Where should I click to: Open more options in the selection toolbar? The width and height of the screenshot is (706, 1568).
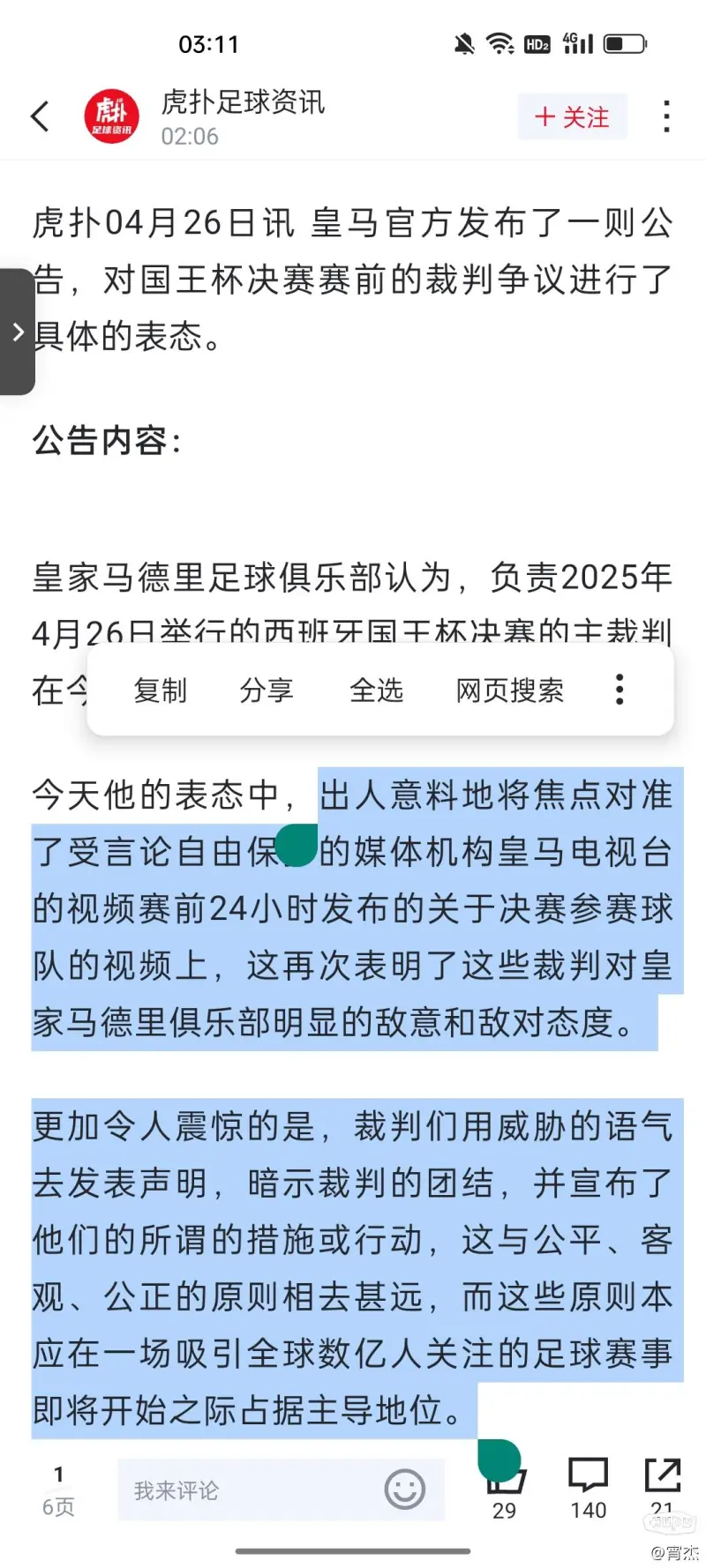click(x=620, y=690)
